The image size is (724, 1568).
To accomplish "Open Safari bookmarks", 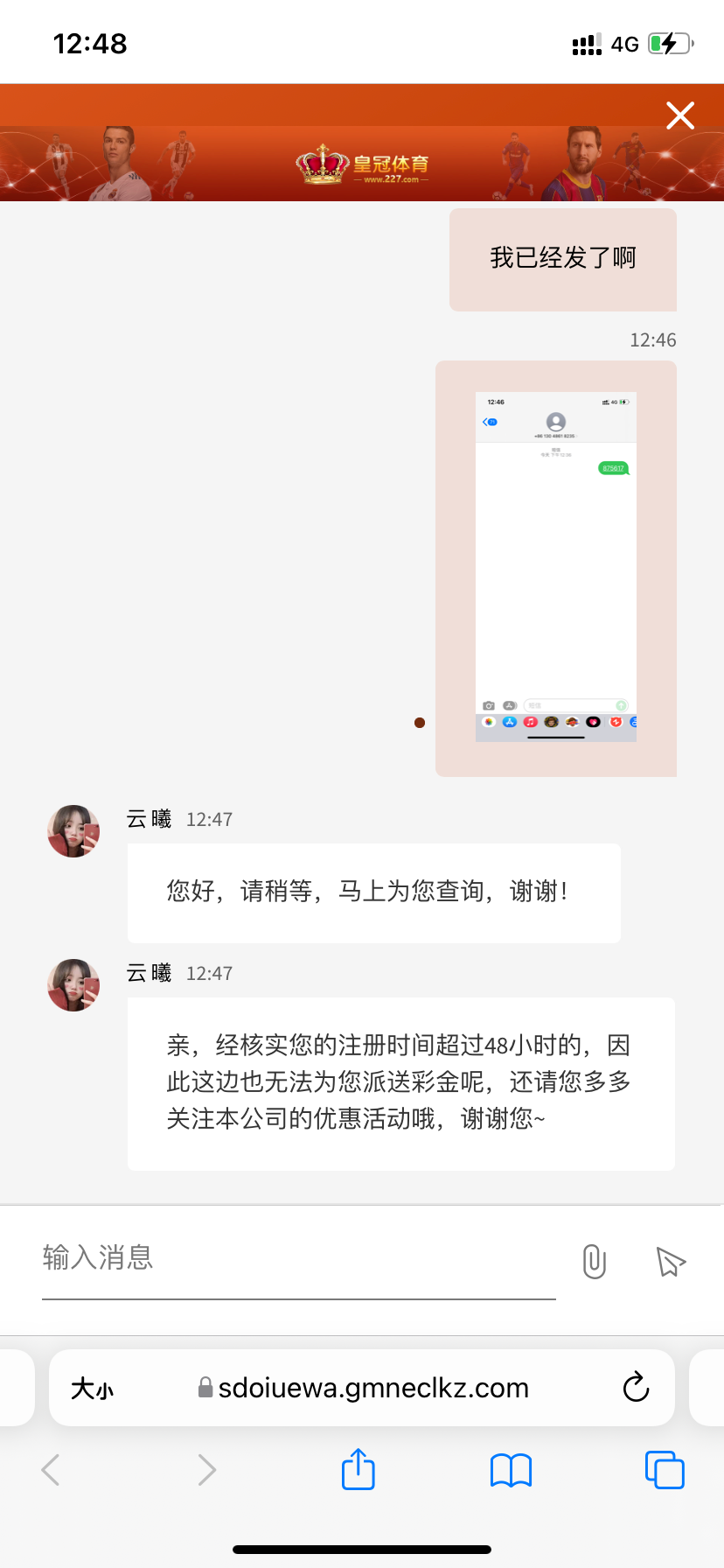I will click(x=511, y=1470).
